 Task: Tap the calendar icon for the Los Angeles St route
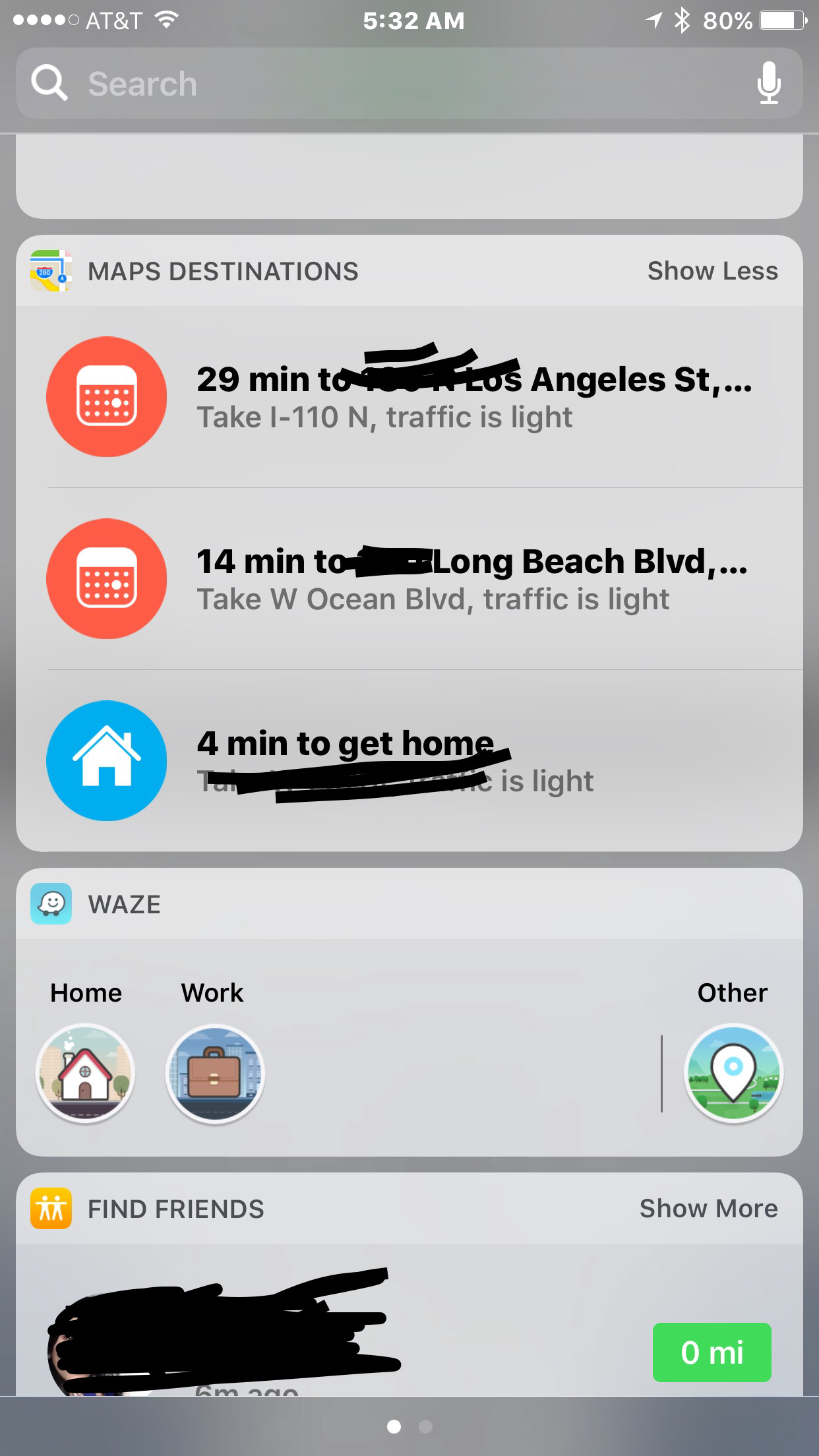(x=107, y=397)
